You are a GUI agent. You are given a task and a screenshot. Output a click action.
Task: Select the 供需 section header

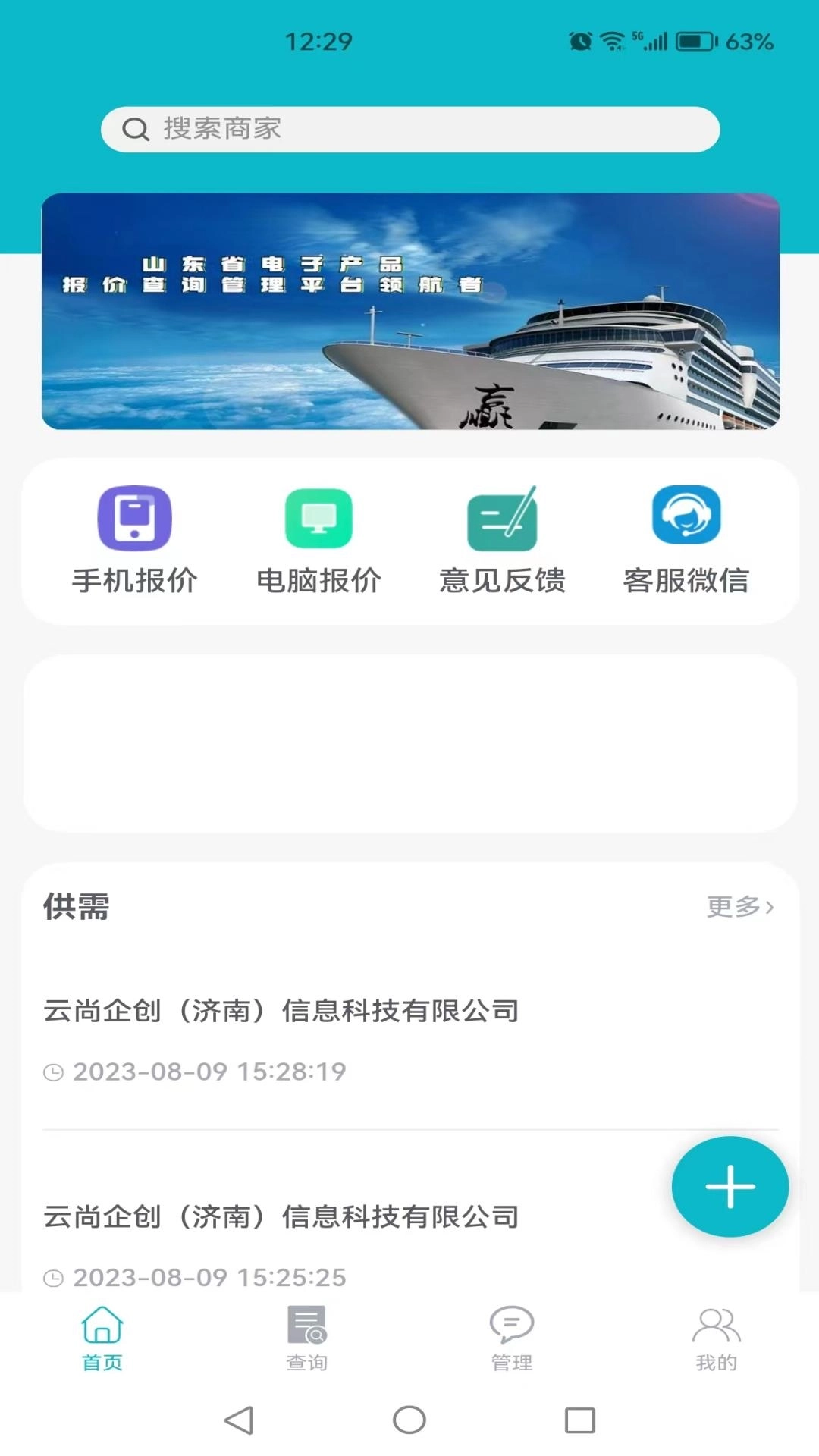(76, 907)
